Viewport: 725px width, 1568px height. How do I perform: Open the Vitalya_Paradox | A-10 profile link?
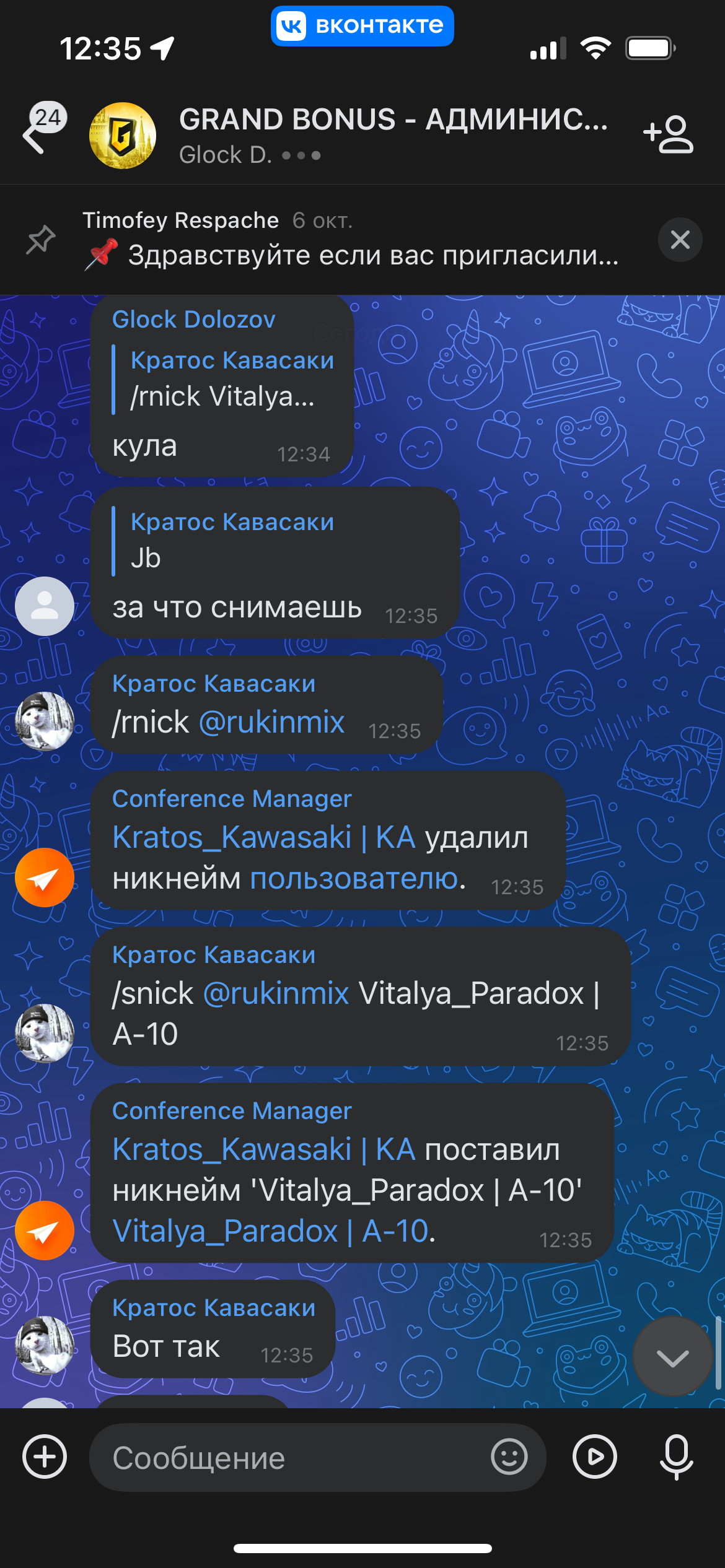[x=270, y=1232]
